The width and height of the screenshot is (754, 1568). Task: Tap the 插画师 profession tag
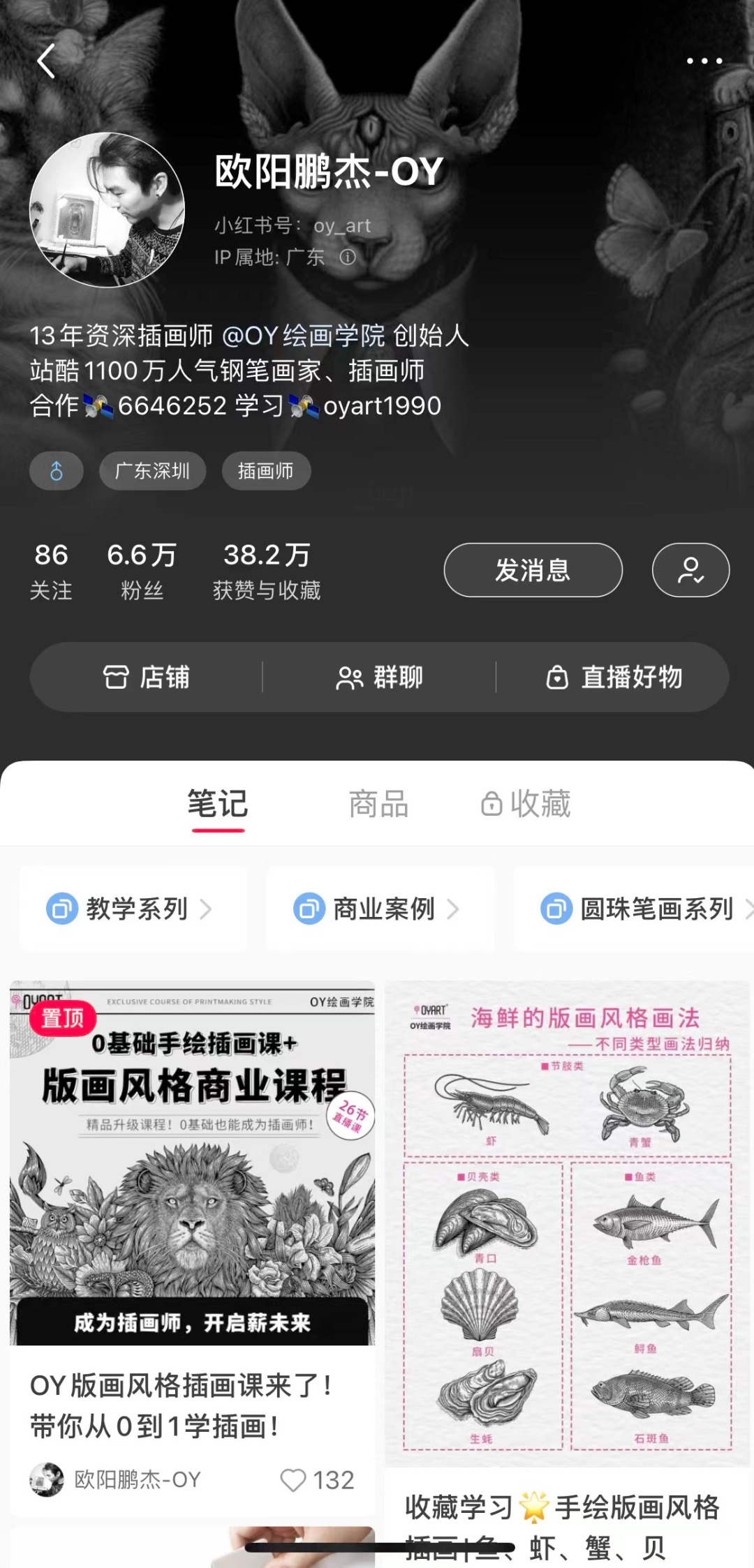266,470
